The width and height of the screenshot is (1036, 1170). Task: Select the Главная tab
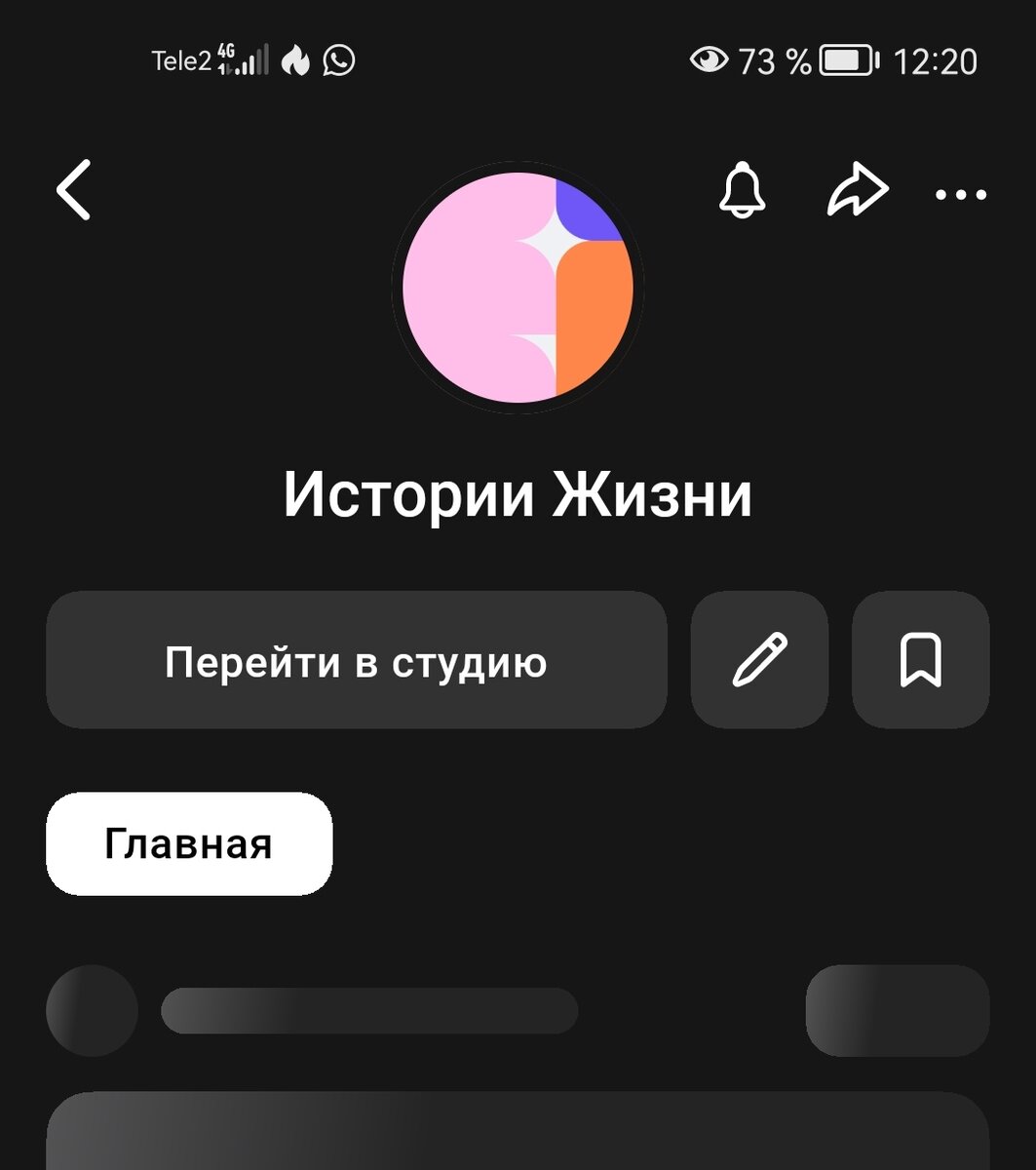point(189,843)
